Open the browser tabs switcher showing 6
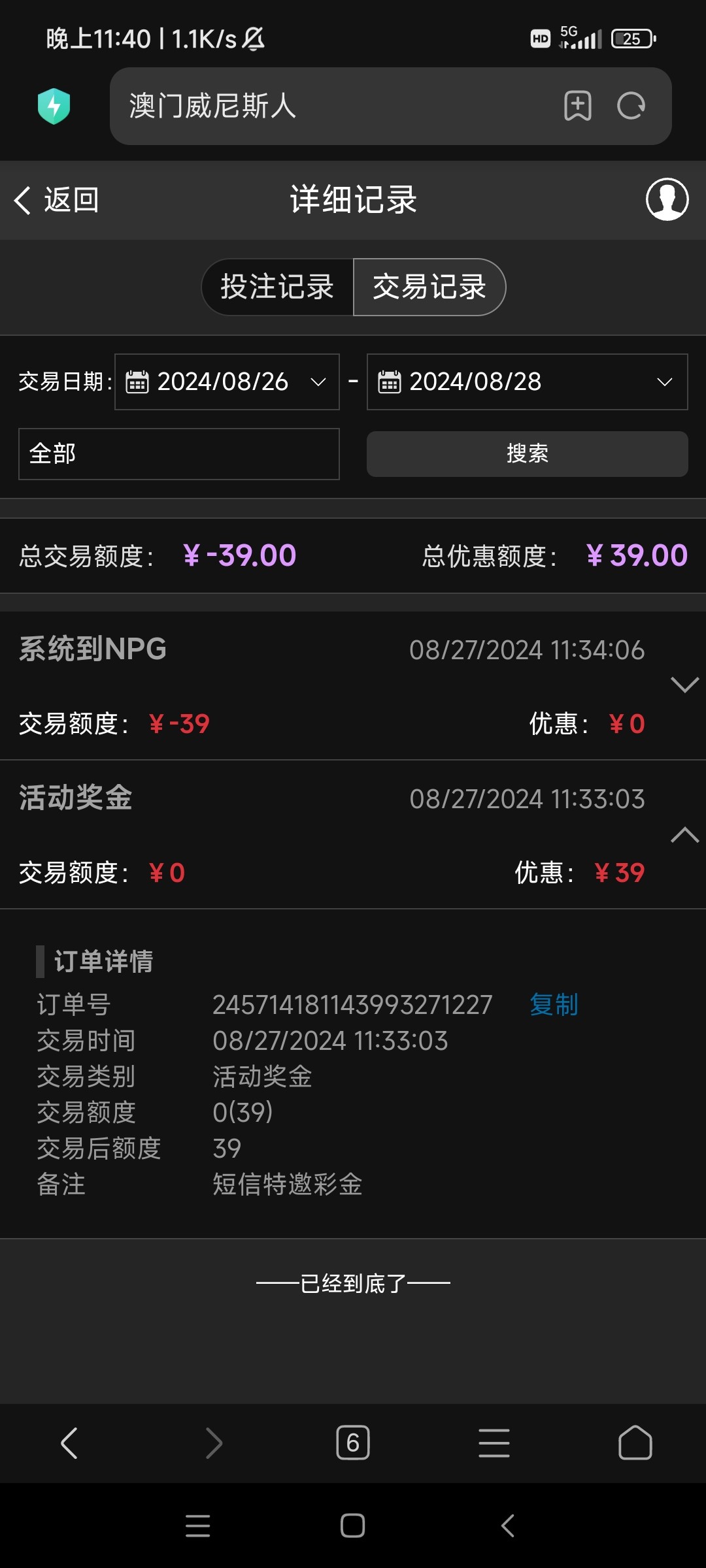The width and height of the screenshot is (706, 1568). tap(353, 1443)
